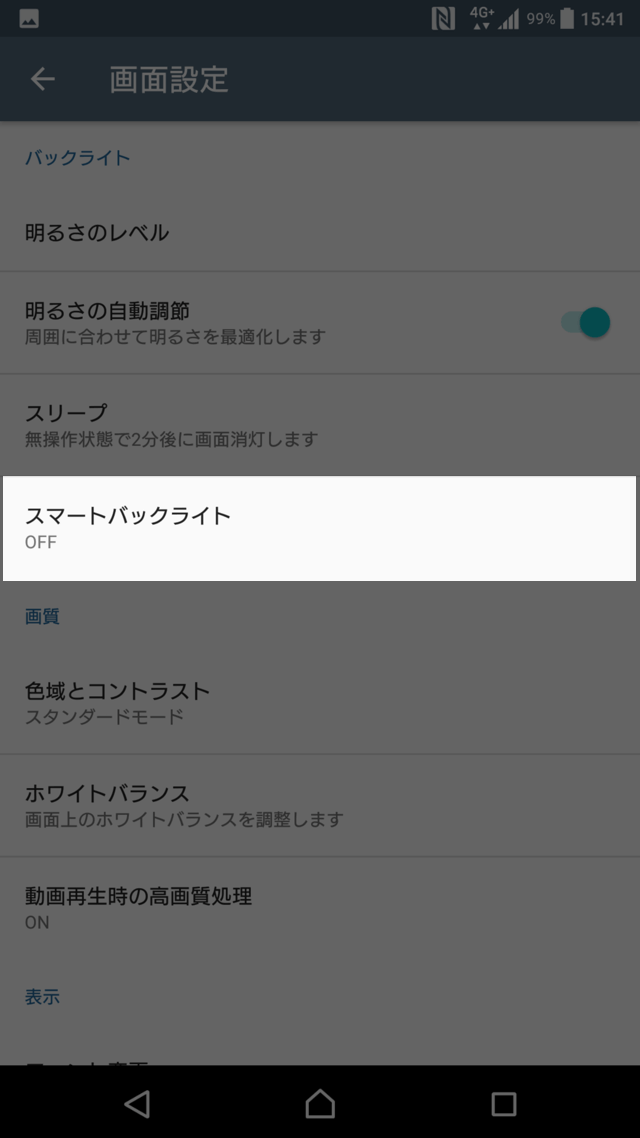Open recent apps from navigation bar
This screenshot has width=640, height=1138.
point(503,1103)
